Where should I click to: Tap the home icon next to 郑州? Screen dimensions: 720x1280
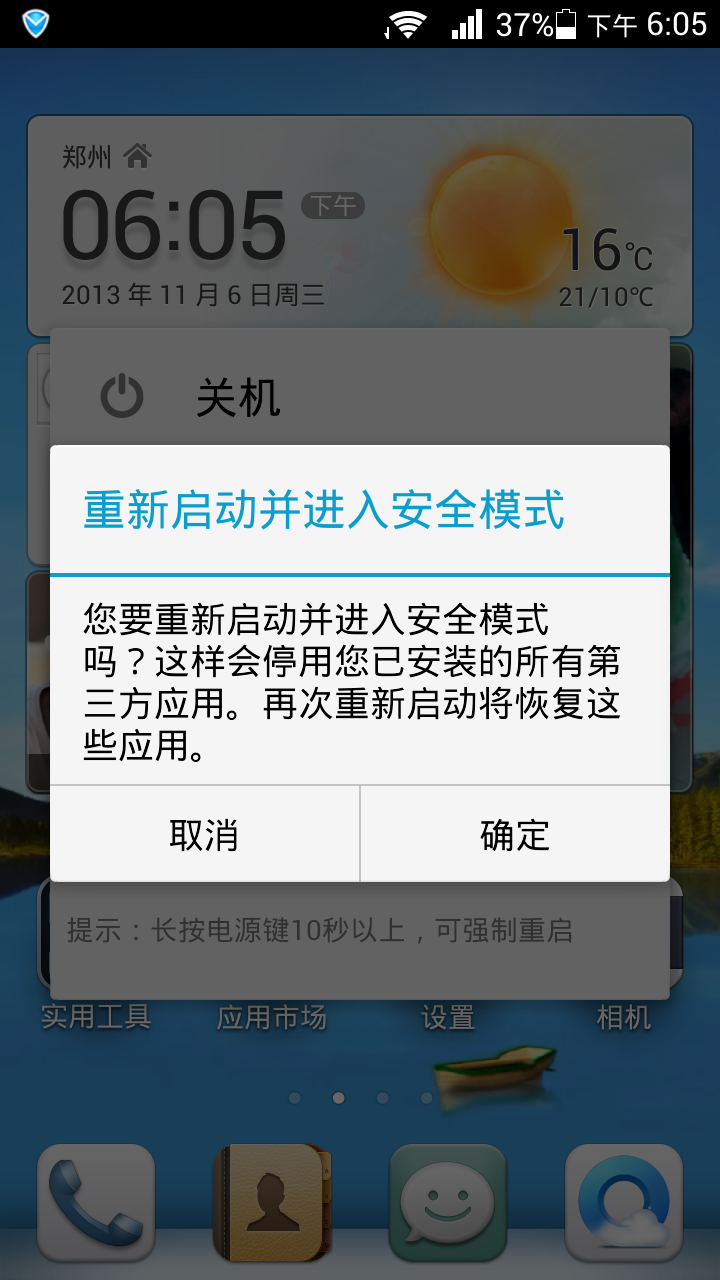tap(136, 157)
